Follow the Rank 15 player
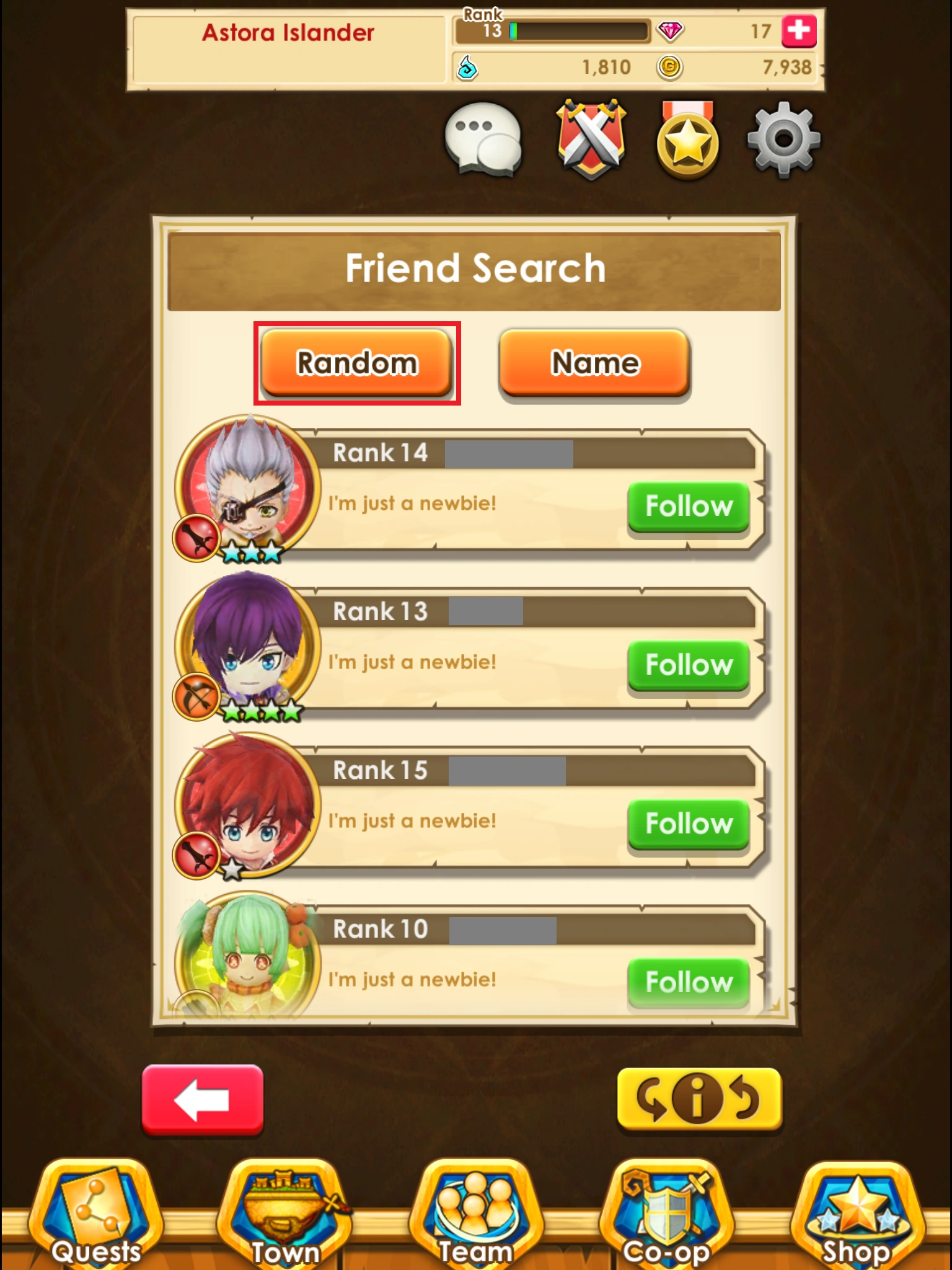 689,824
